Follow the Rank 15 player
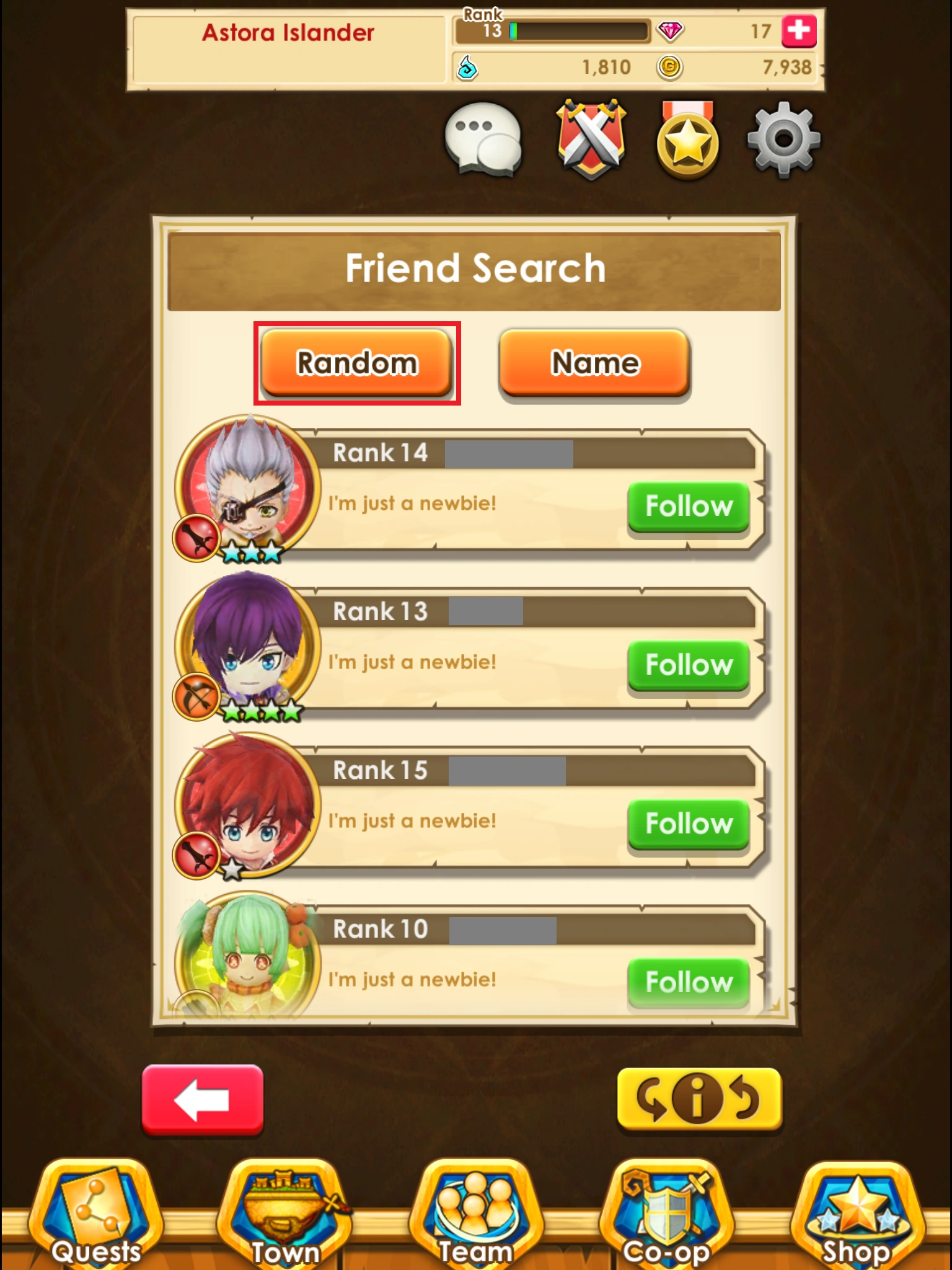 689,824
